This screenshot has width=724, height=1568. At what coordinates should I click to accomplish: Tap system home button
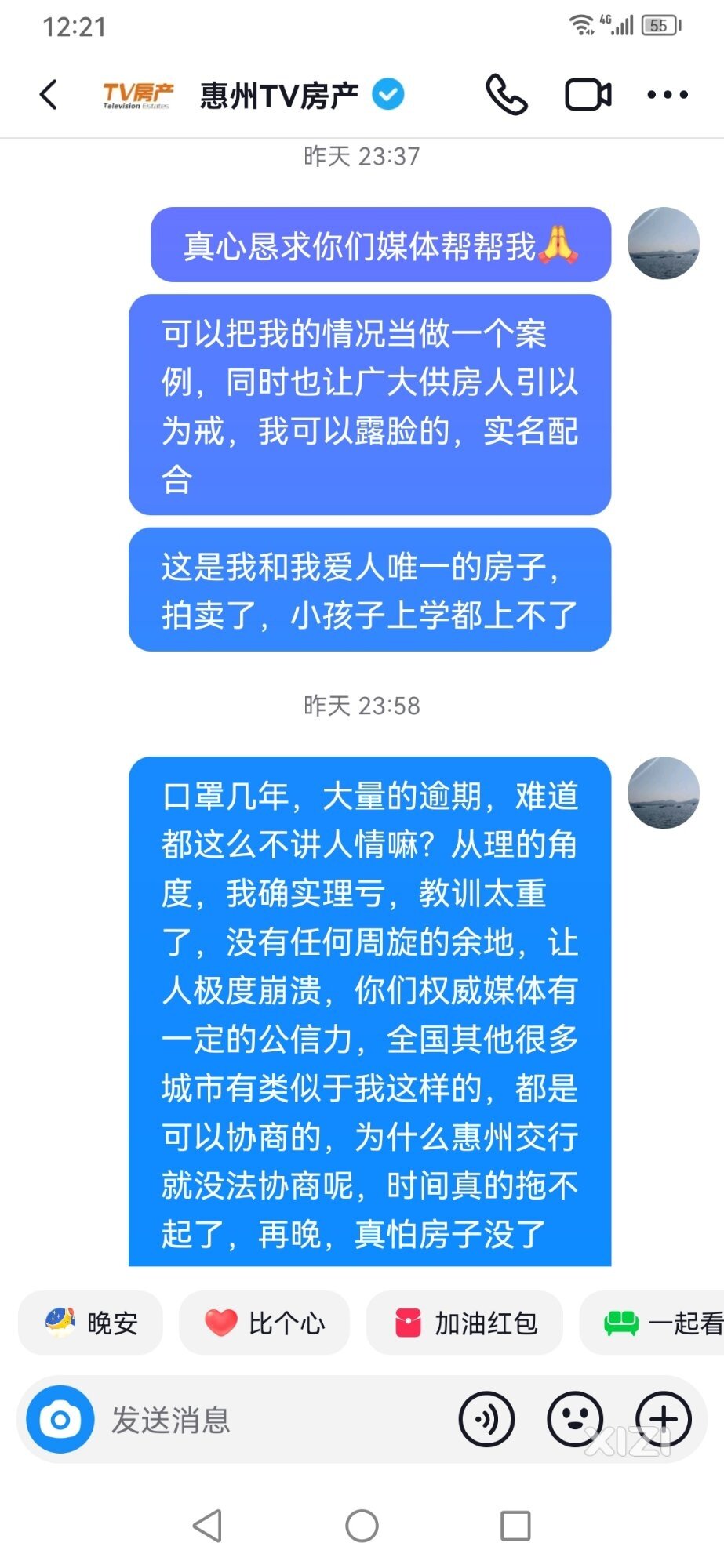(x=362, y=1526)
